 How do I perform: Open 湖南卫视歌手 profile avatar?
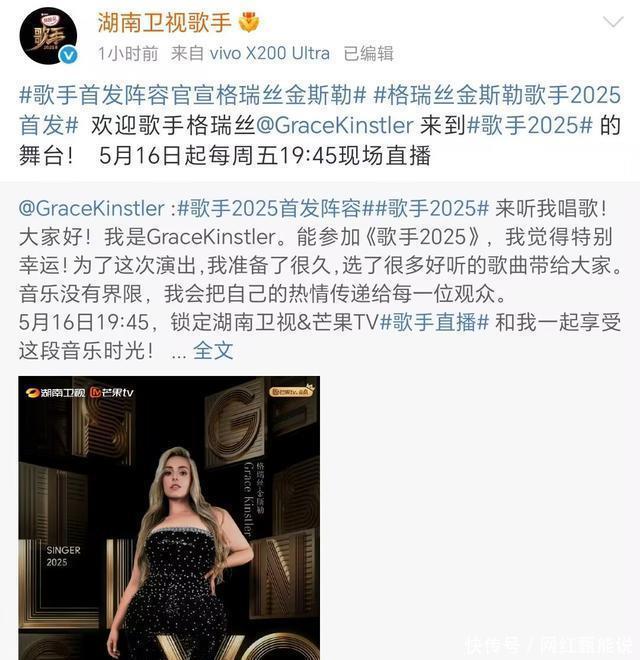pos(48,36)
